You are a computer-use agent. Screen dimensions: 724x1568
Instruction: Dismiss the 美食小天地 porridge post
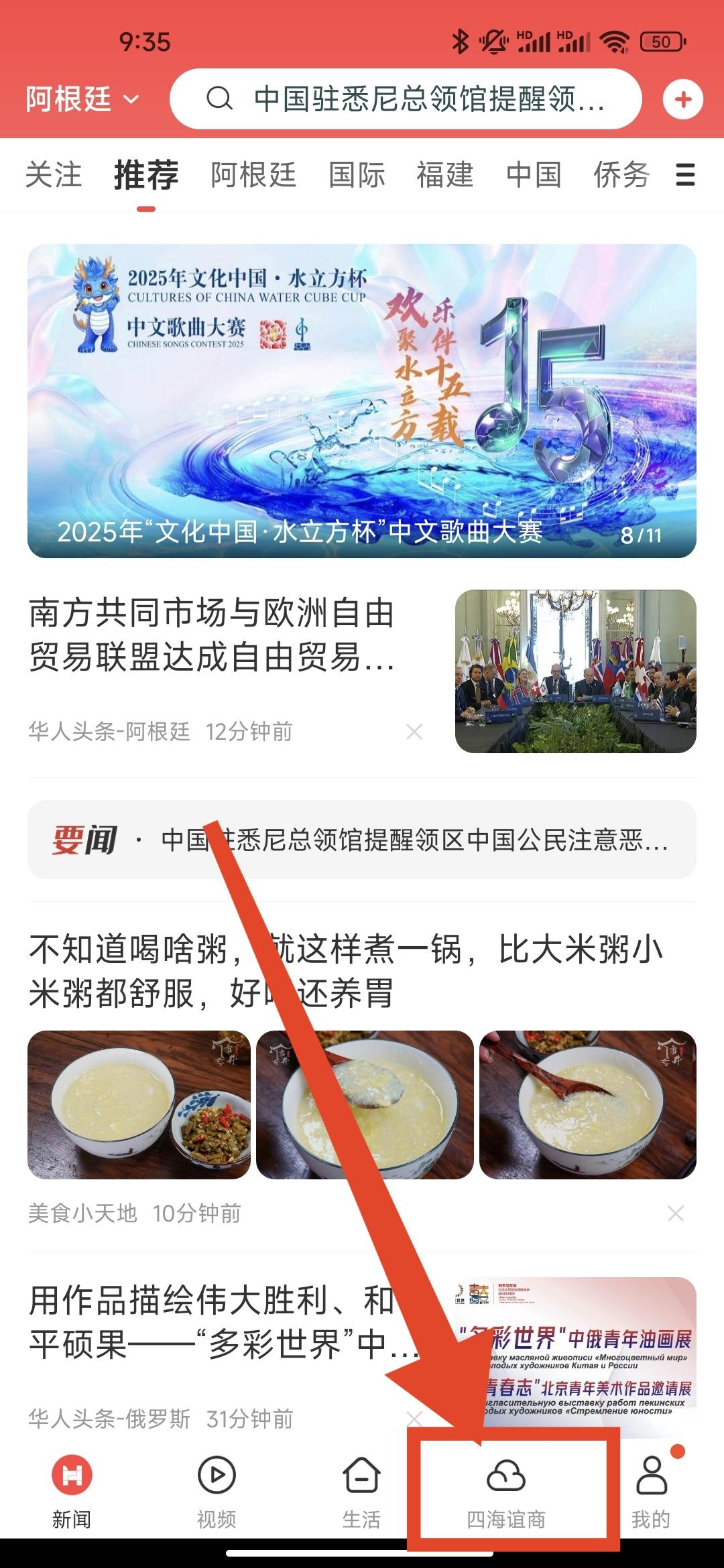[675, 1213]
